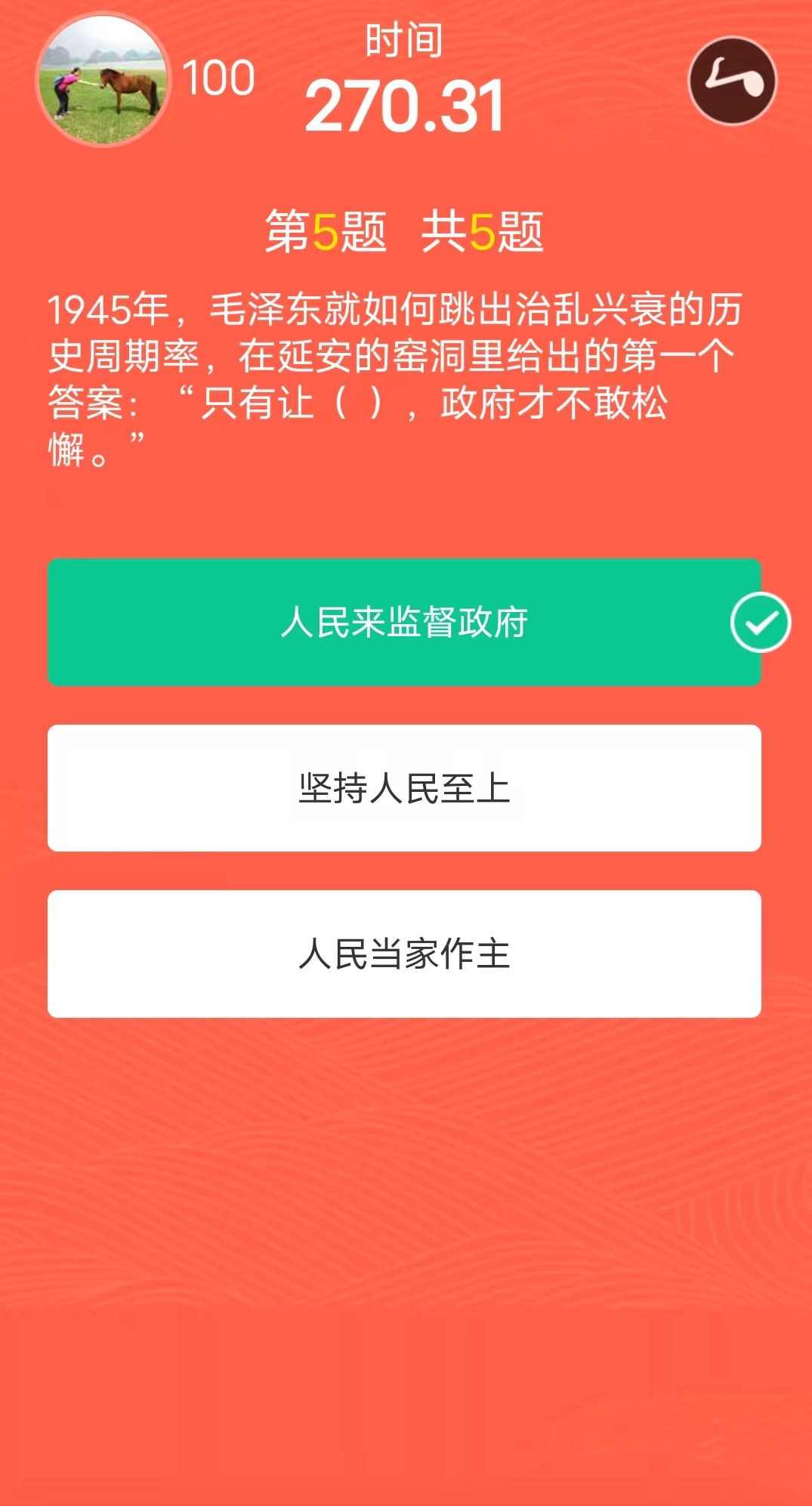812x1506 pixels.
Task: Open the player avatar photo
Action: click(x=103, y=79)
